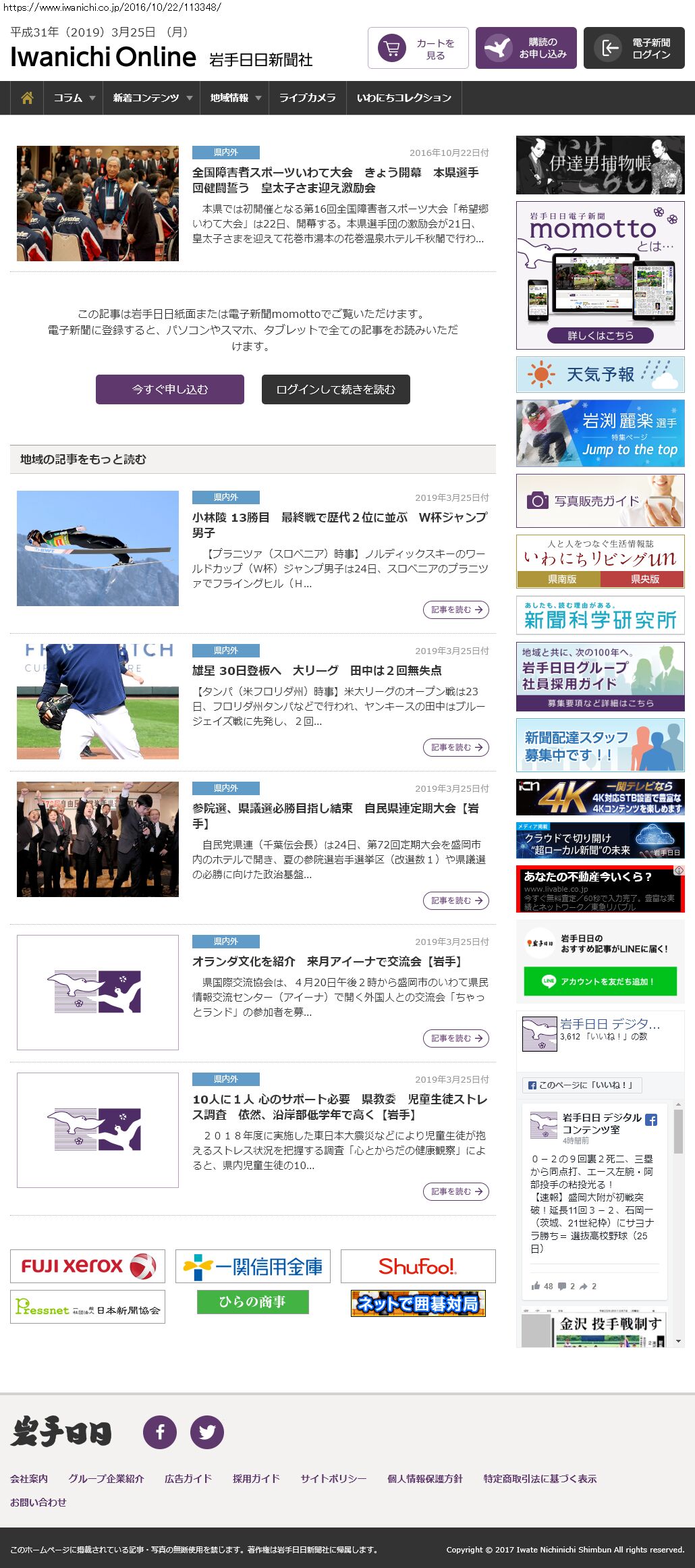Go to the home icon in the navigation bar

pyautogui.click(x=27, y=98)
